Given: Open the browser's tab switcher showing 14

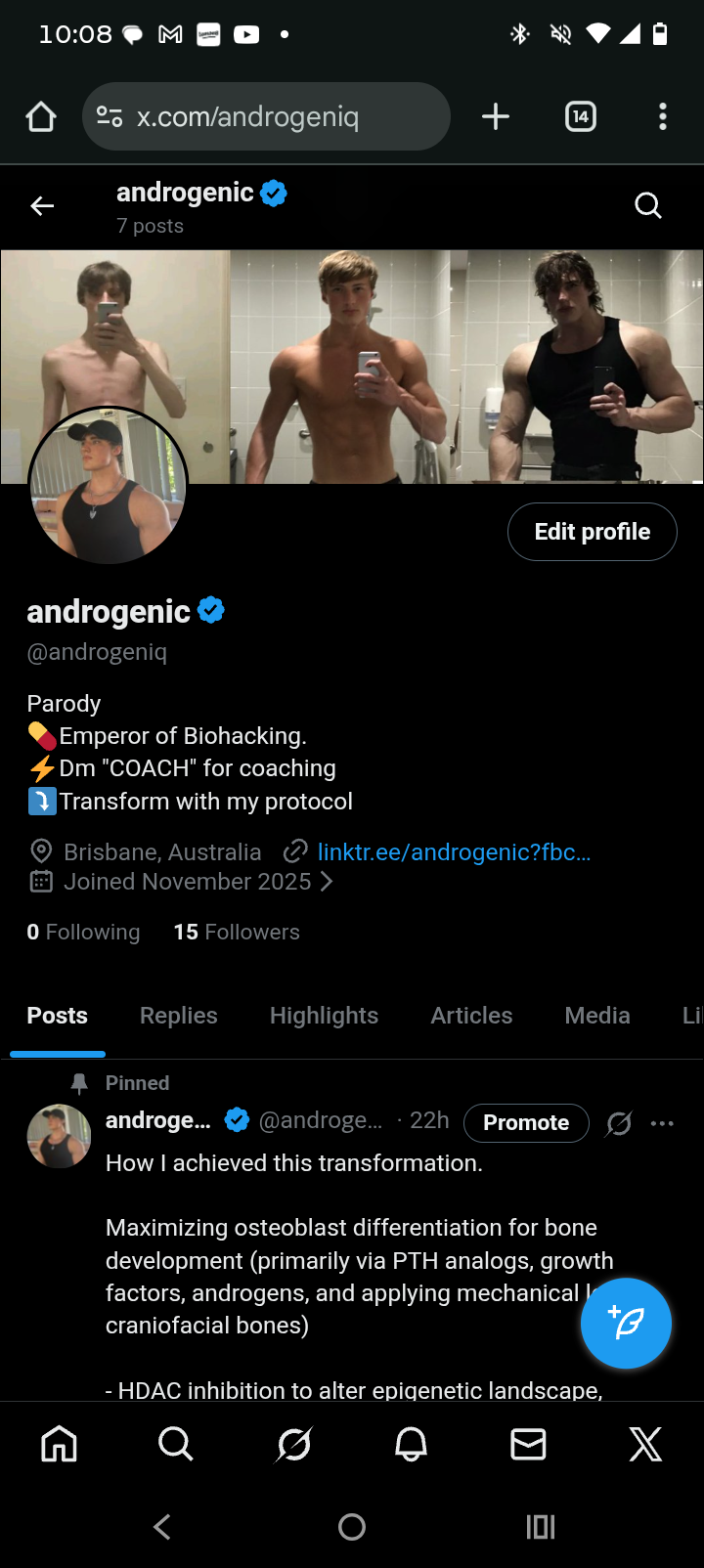Looking at the screenshot, I should (x=581, y=116).
